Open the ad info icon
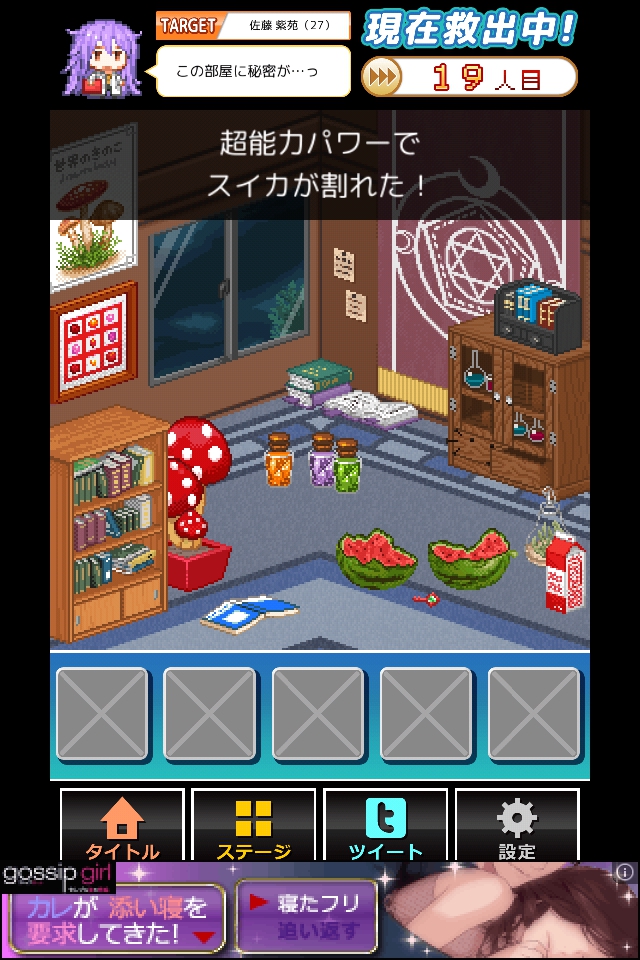 tap(625, 872)
